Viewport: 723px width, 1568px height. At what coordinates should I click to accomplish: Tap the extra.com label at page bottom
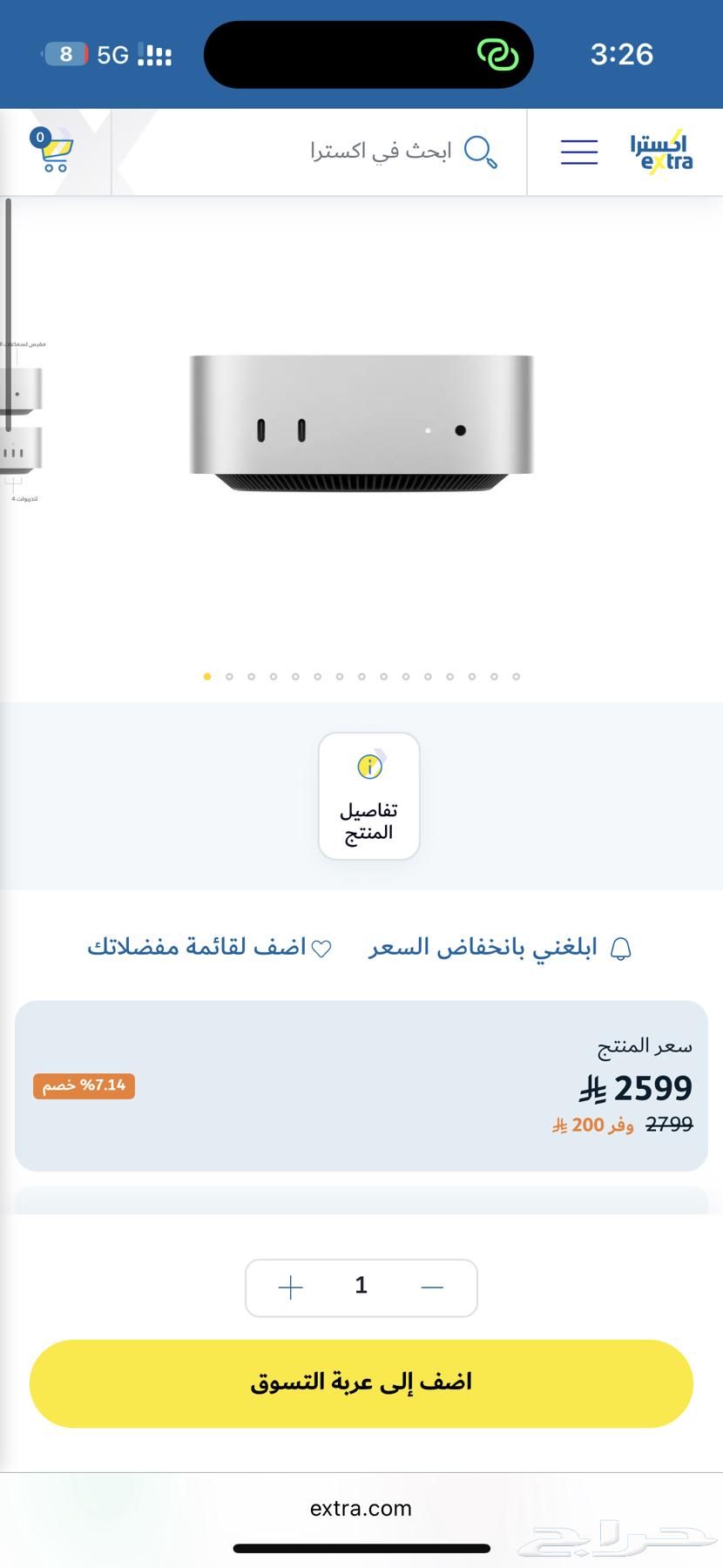point(361,1509)
